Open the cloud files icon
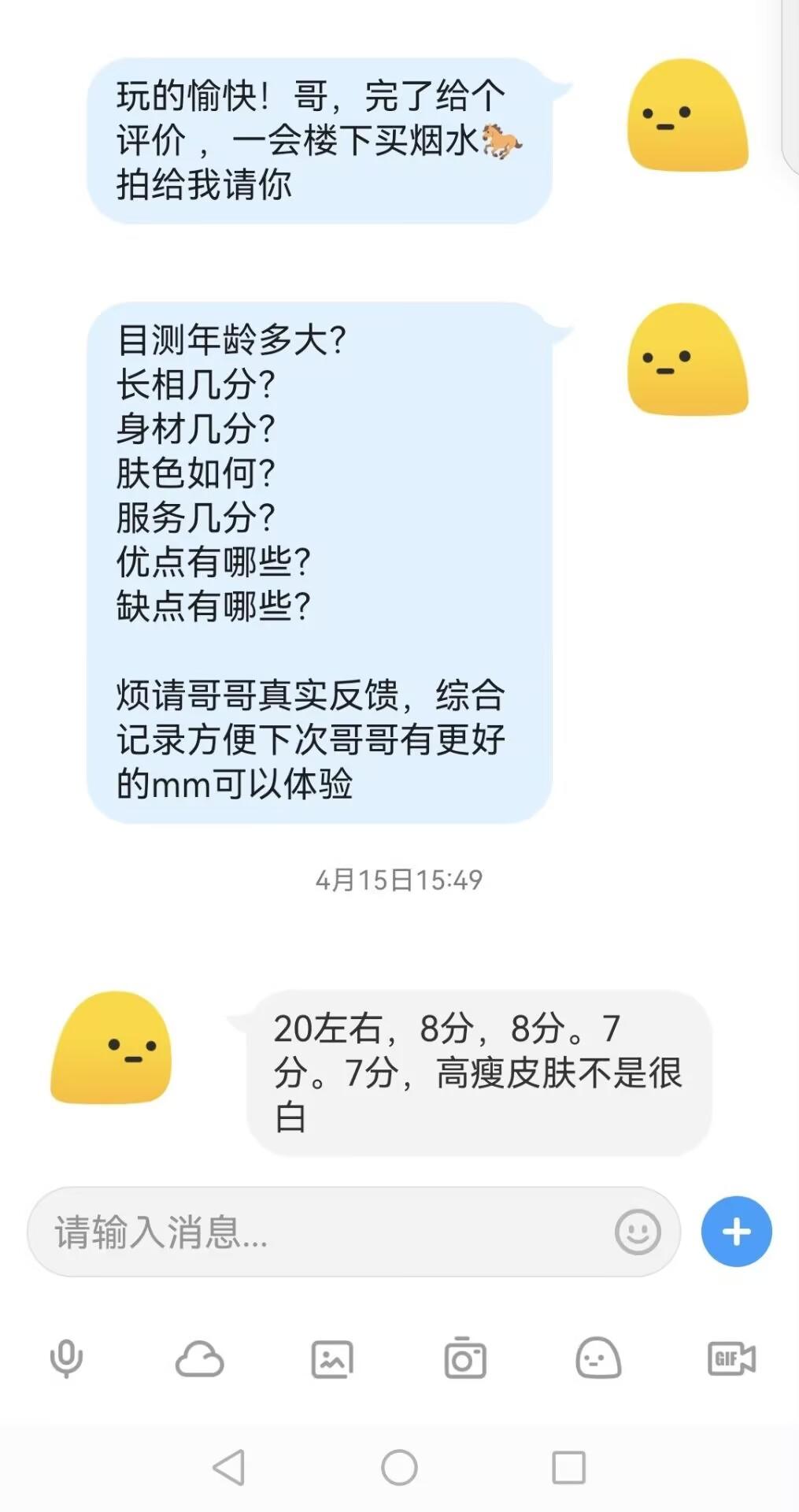The width and height of the screenshot is (799, 1512). pyautogui.click(x=199, y=1359)
